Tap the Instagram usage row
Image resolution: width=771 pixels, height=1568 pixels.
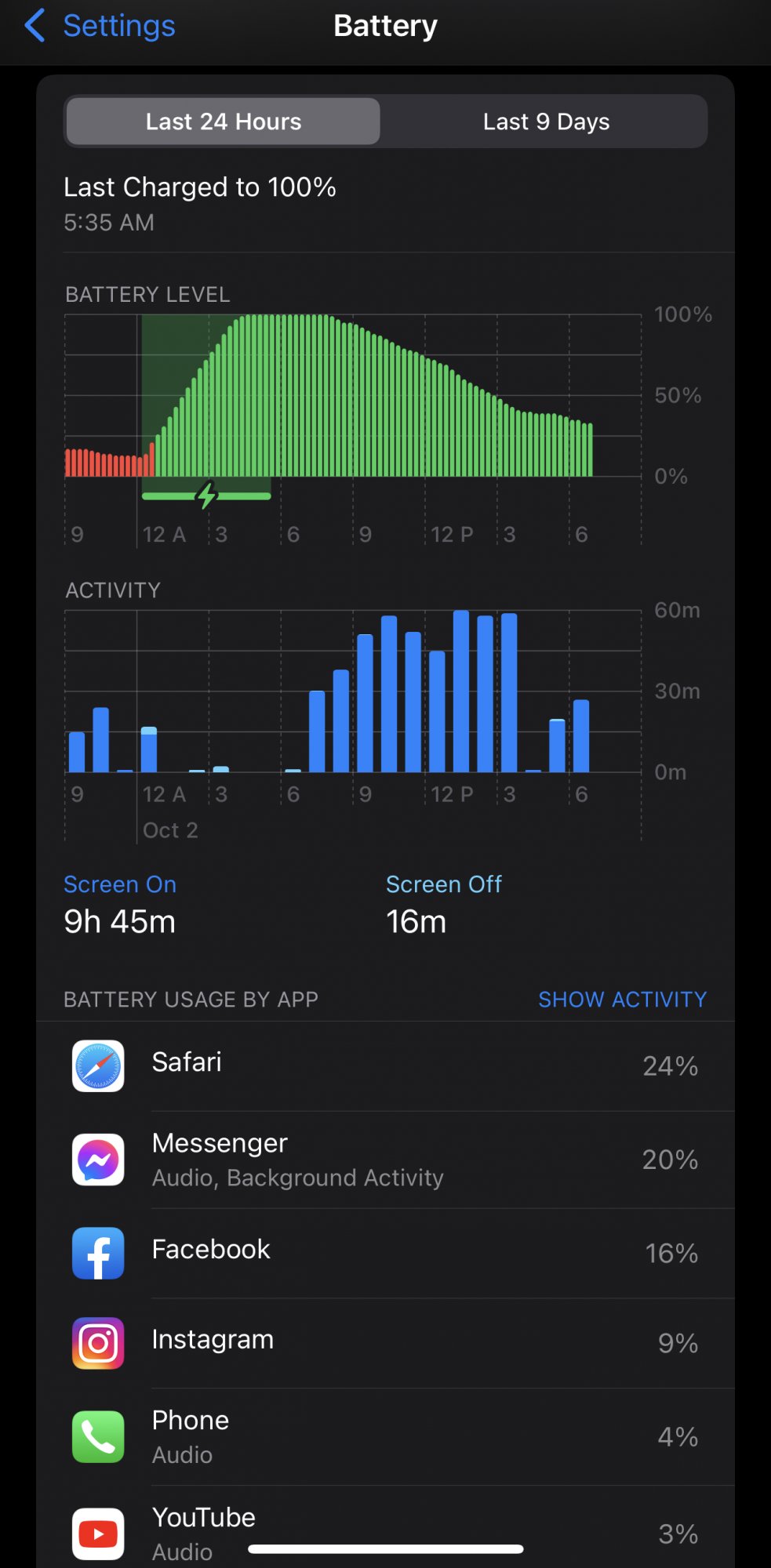pyautogui.click(x=384, y=1343)
